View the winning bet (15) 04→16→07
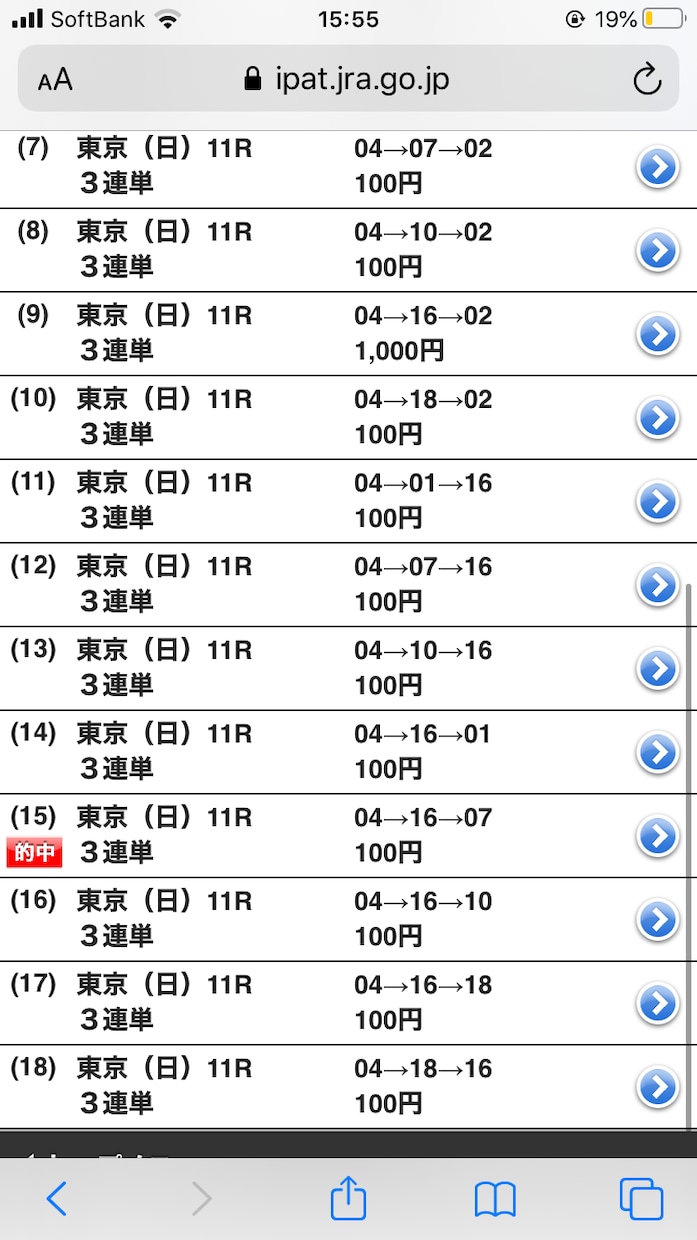This screenshot has width=697, height=1240. coord(658,835)
